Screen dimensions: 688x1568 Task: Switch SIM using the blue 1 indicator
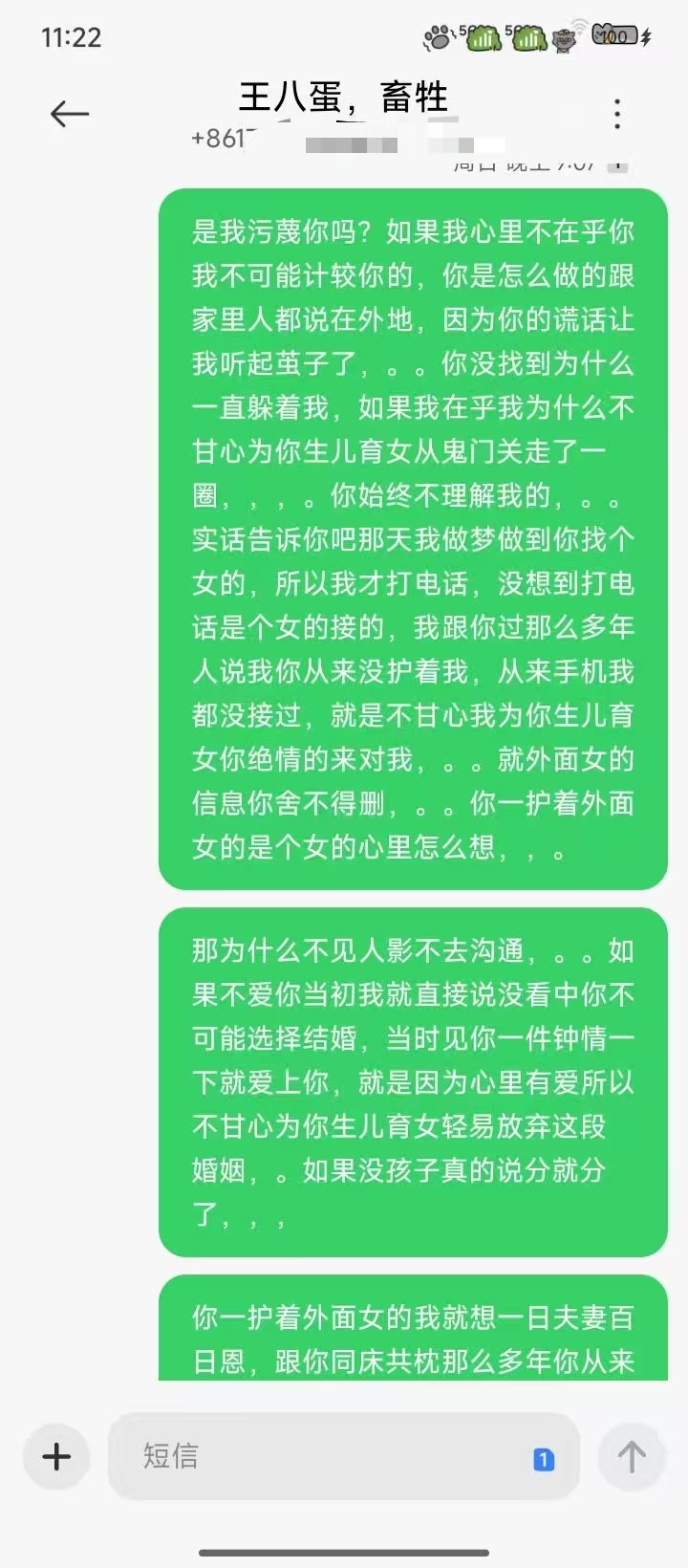544,1459
